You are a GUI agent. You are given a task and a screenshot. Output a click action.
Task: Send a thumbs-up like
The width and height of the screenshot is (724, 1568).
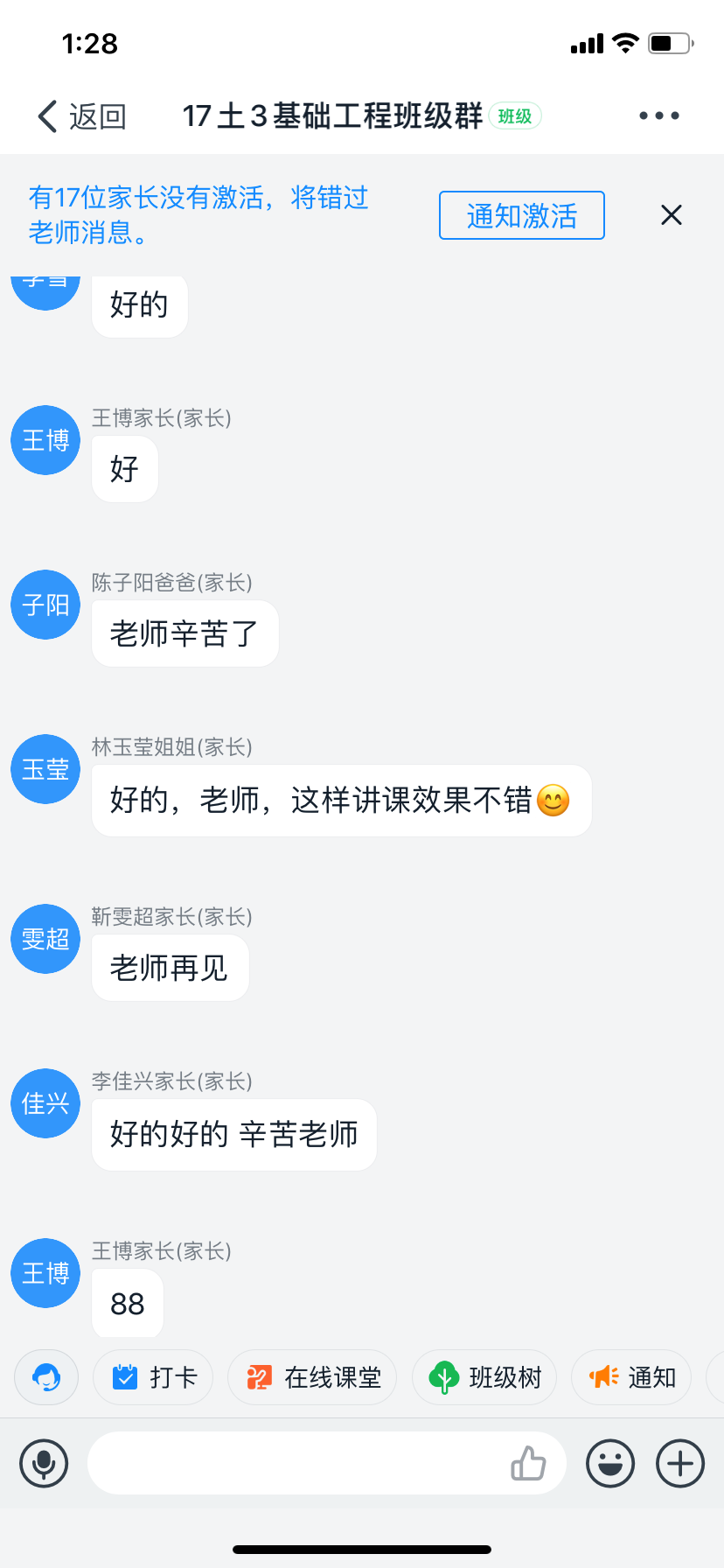tap(528, 1463)
